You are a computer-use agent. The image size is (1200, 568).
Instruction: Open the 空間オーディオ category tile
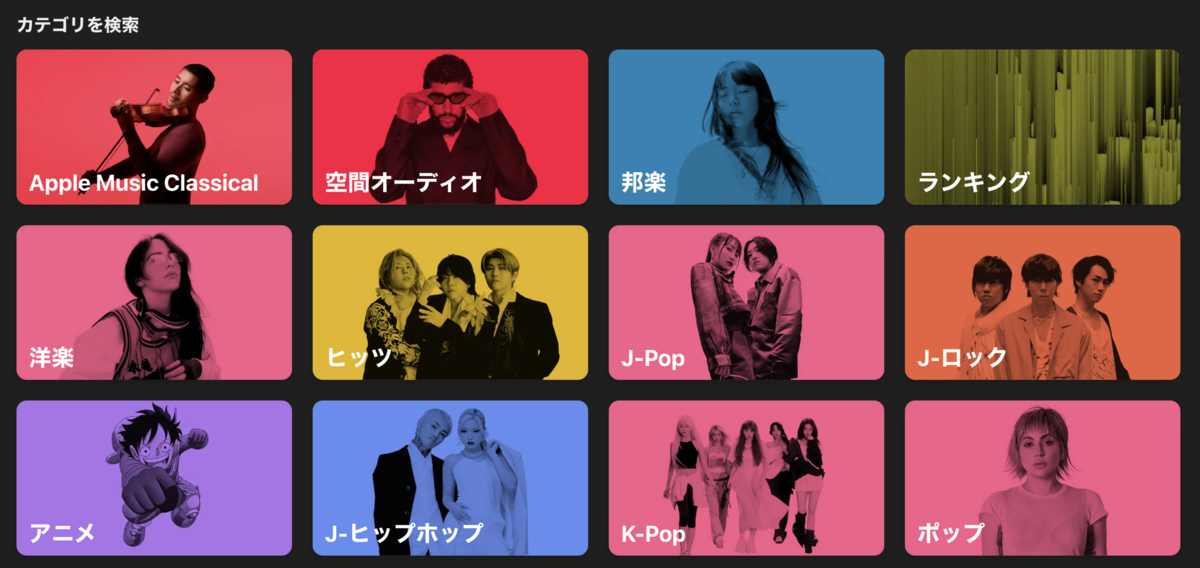tap(450, 127)
